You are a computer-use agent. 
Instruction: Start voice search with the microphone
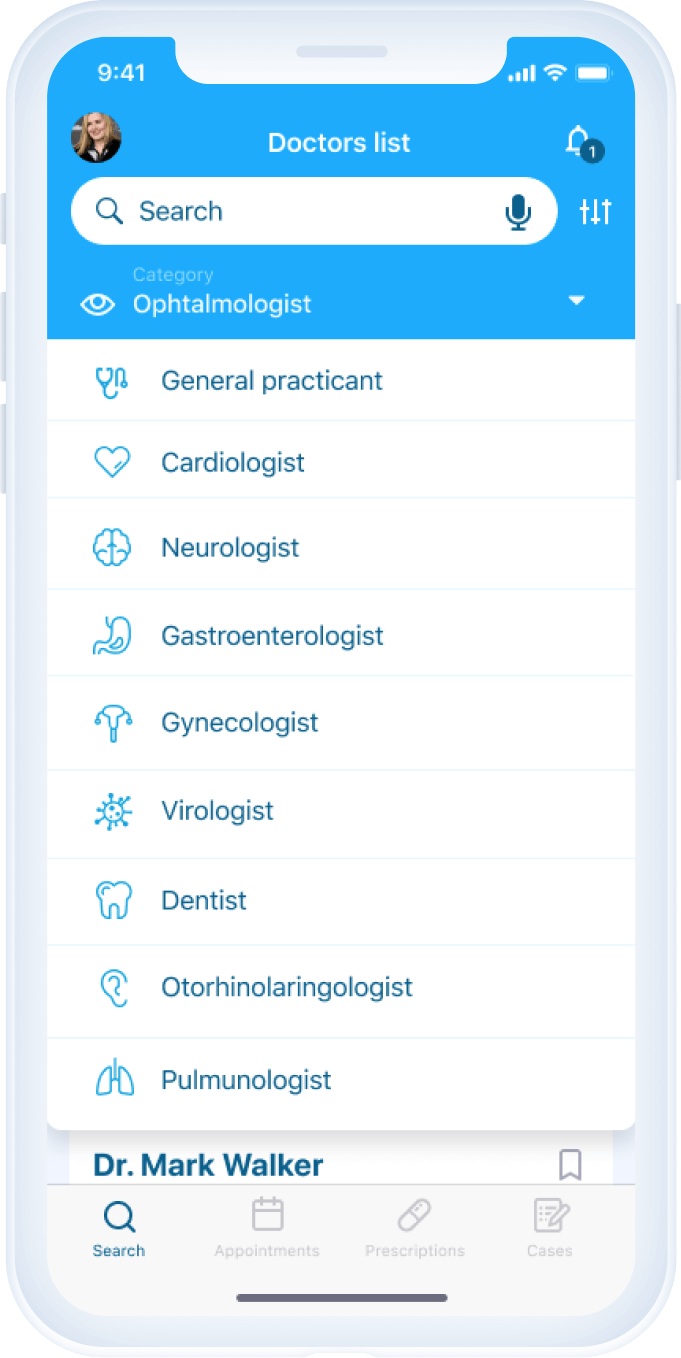pyautogui.click(x=518, y=212)
